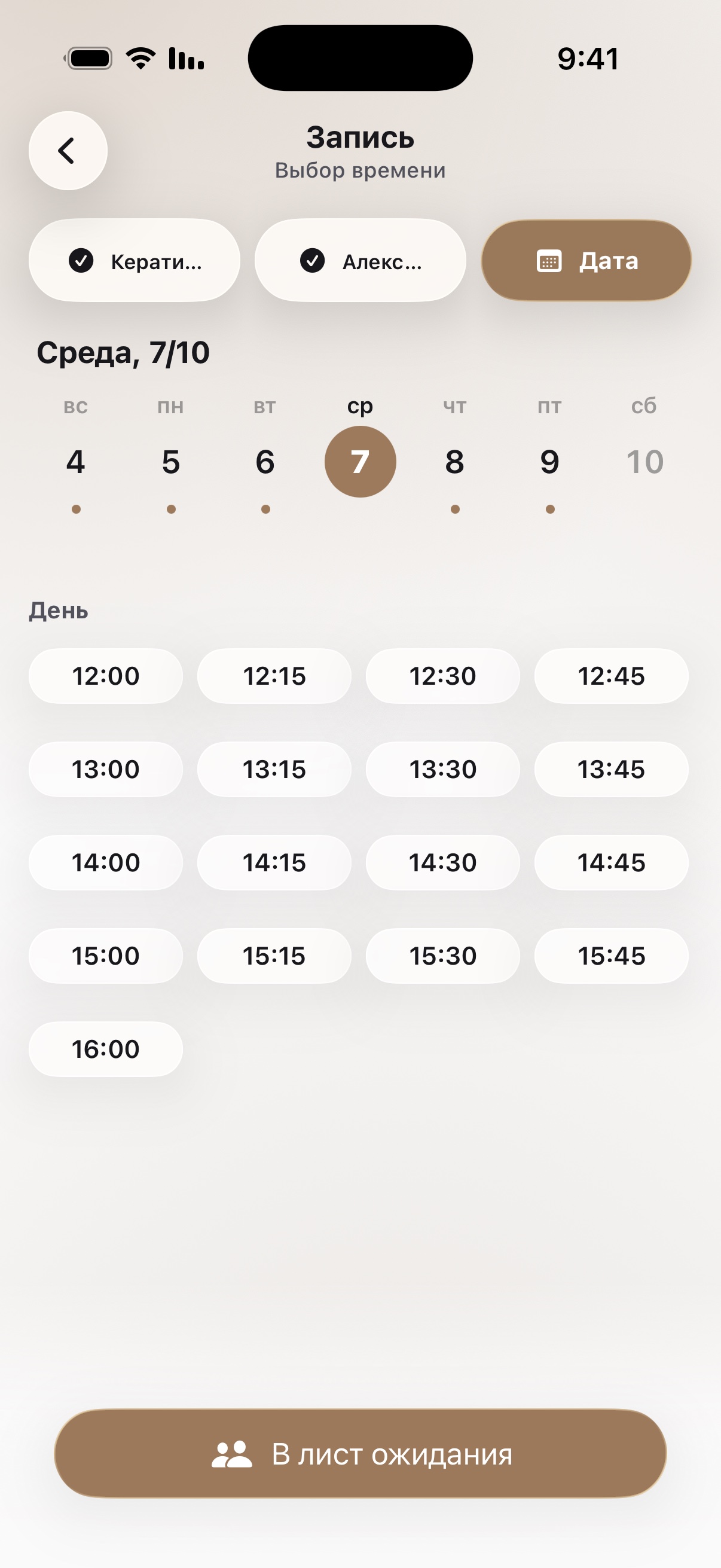Join via В лист ожидания button
This screenshot has height=1568, width=721.
click(360, 1454)
